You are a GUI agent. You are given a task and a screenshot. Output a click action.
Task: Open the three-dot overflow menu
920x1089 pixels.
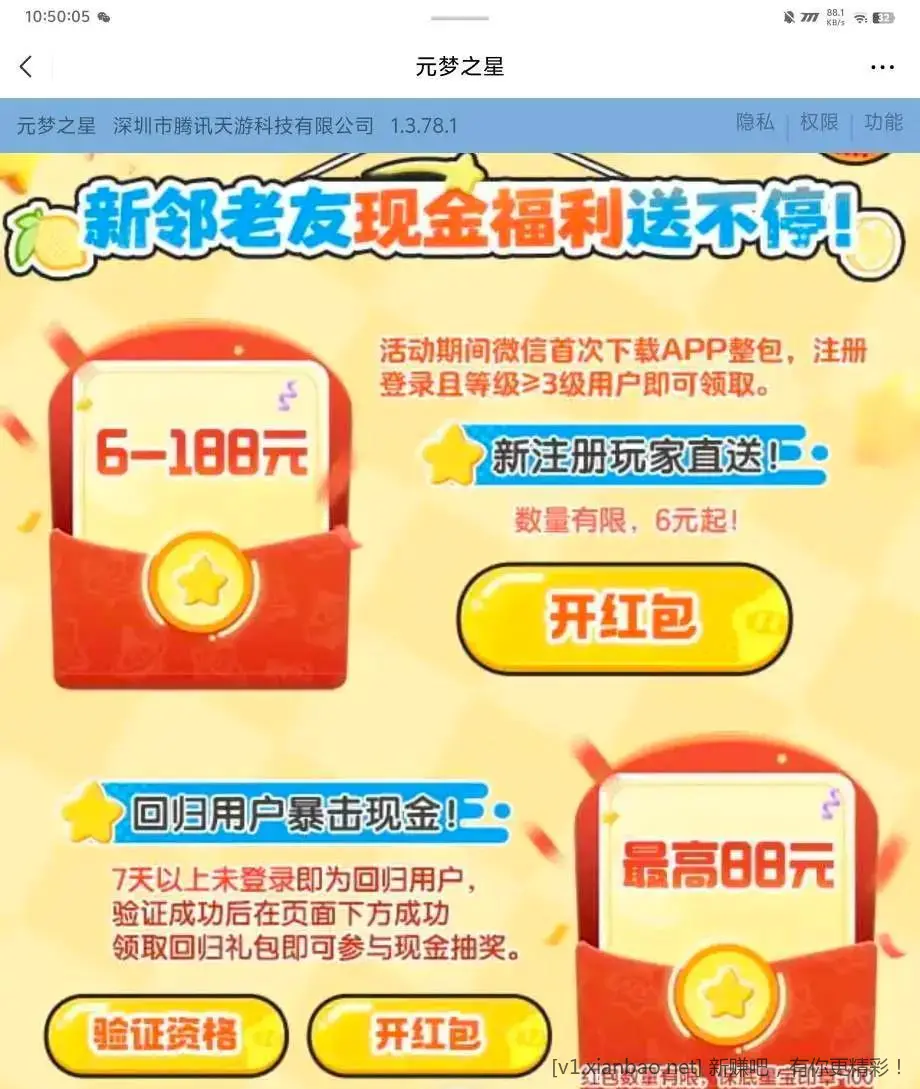pos(882,67)
